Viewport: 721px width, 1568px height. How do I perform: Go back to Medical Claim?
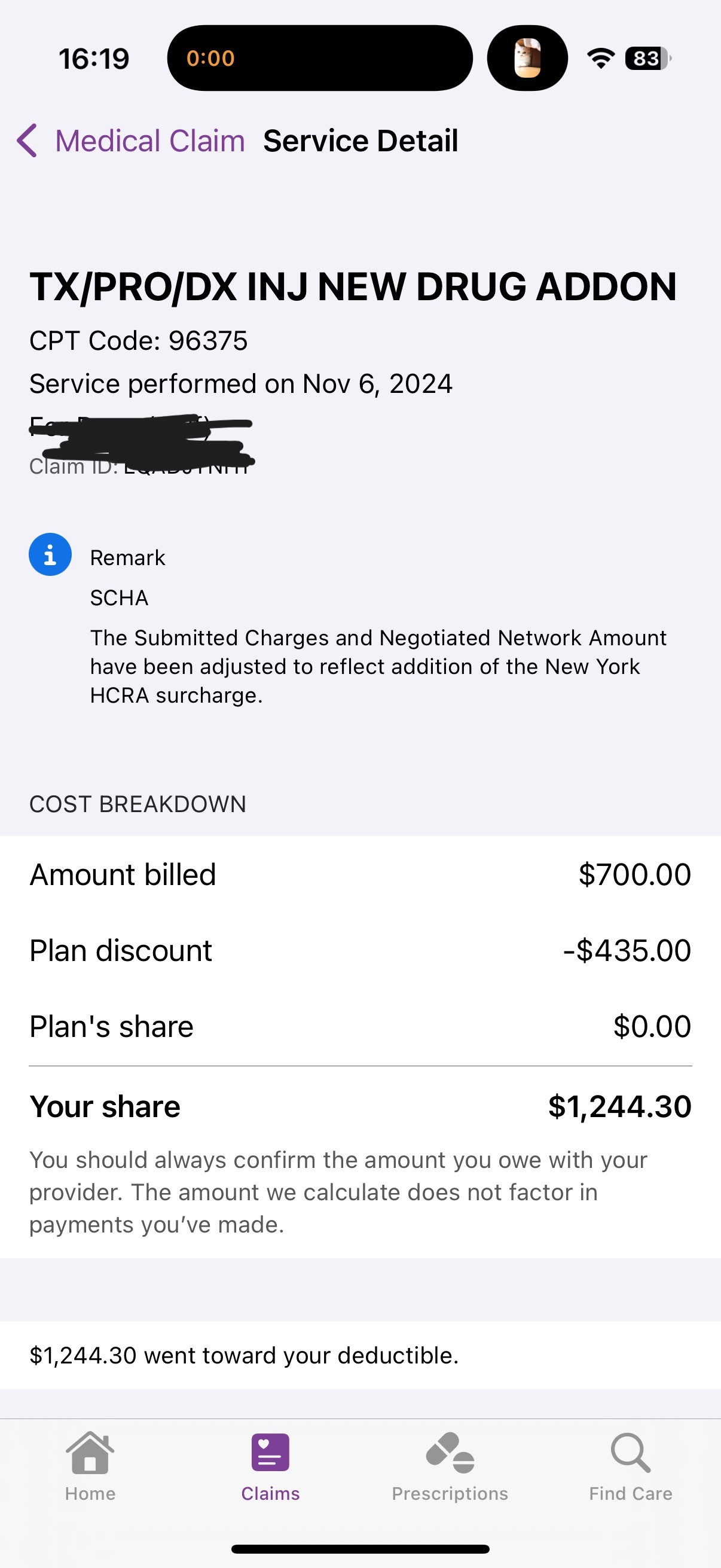[x=131, y=141]
